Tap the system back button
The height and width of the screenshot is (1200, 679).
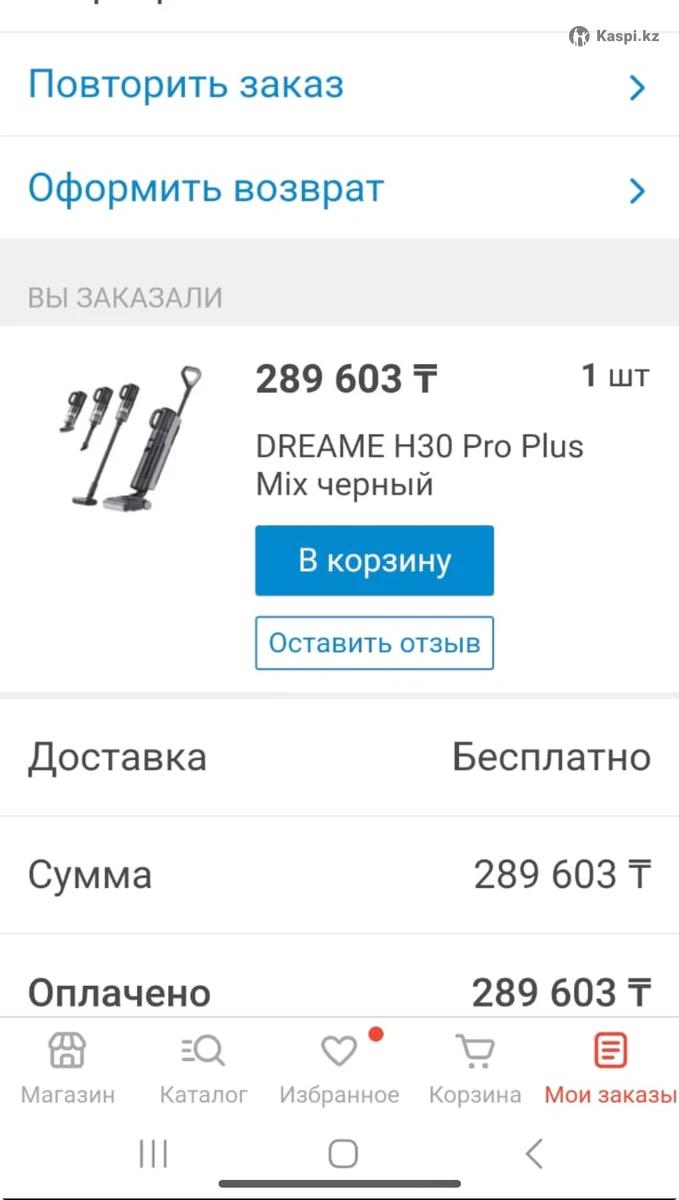tap(534, 1153)
